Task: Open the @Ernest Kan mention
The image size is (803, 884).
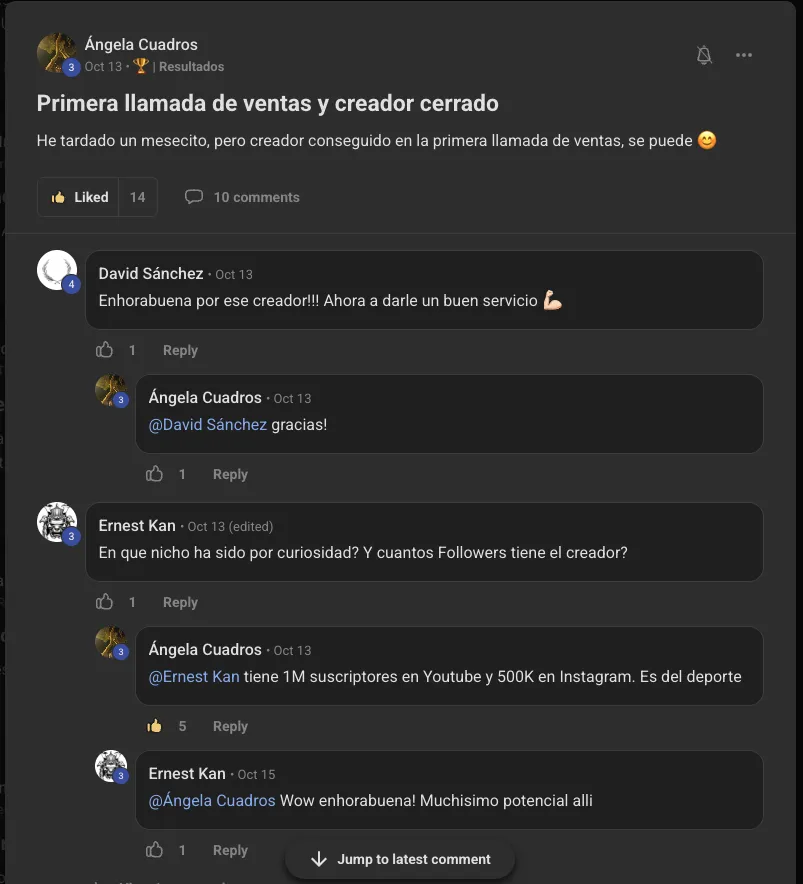Action: (x=194, y=676)
